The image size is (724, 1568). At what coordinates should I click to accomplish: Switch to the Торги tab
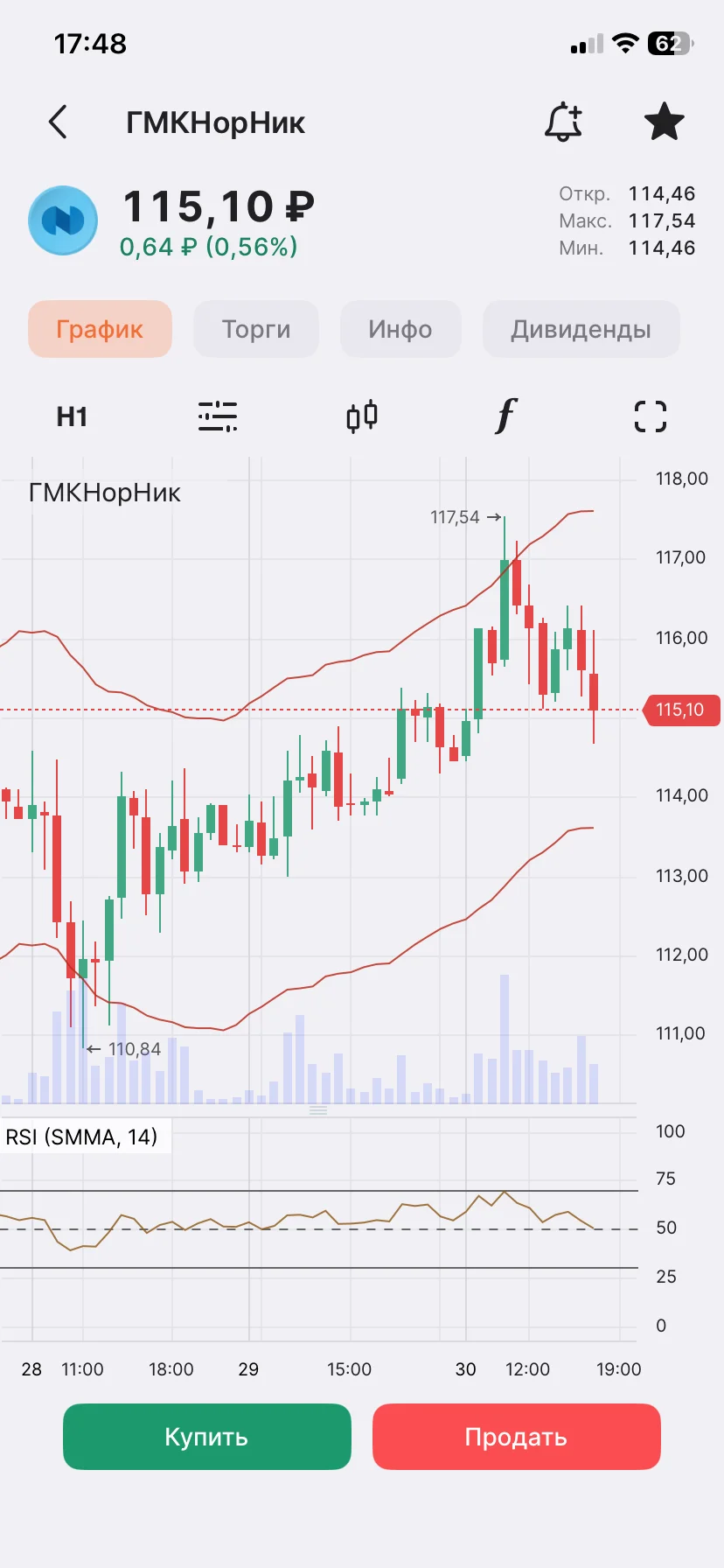pos(256,329)
